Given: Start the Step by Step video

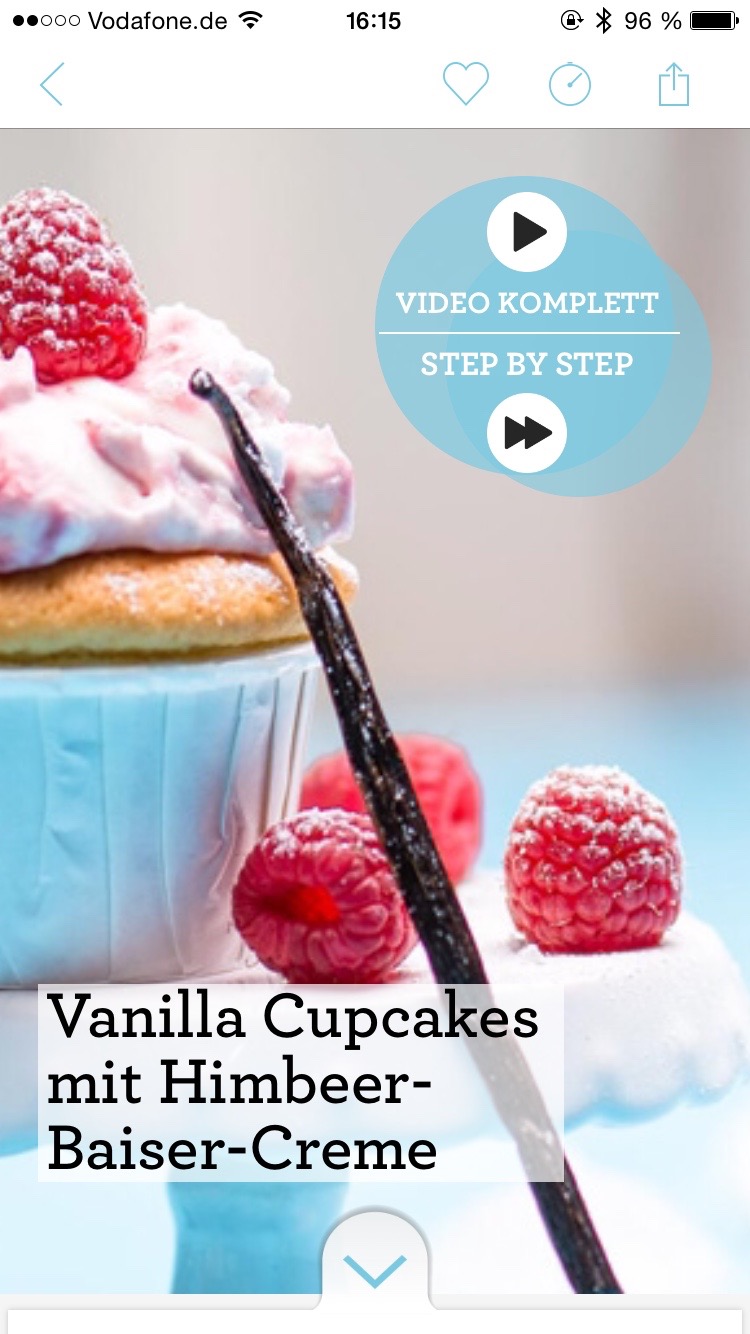Looking at the screenshot, I should pos(527,433).
